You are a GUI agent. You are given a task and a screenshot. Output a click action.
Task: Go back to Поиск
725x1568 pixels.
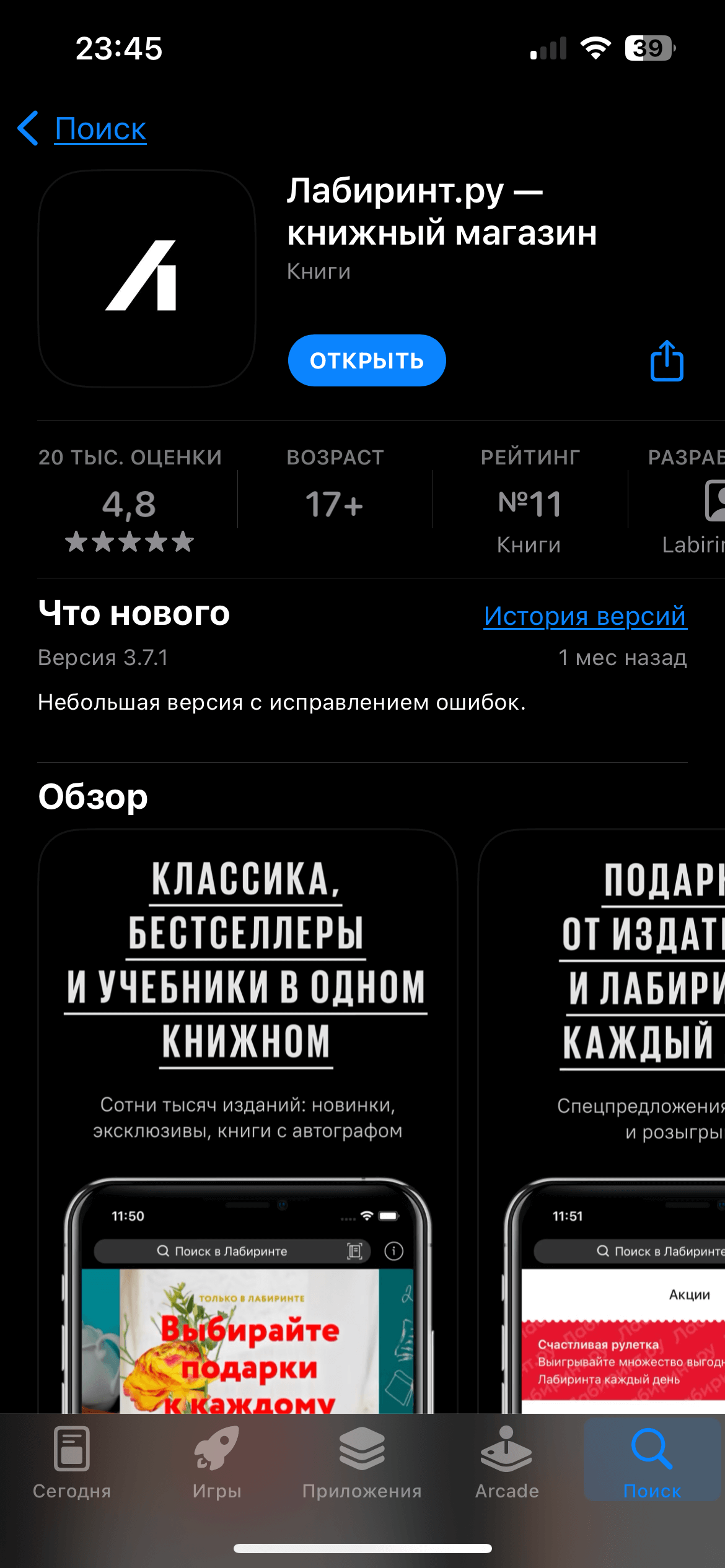point(82,129)
